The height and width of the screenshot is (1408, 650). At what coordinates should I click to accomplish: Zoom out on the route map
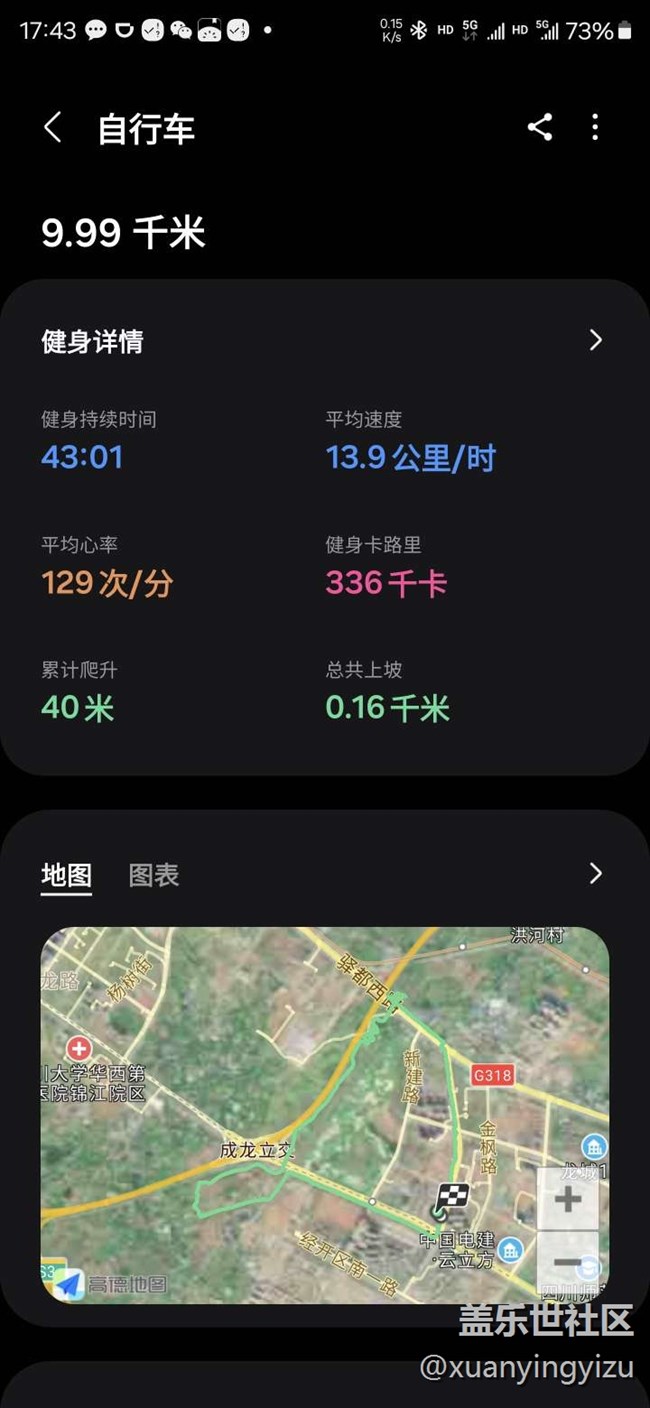coord(568,1262)
